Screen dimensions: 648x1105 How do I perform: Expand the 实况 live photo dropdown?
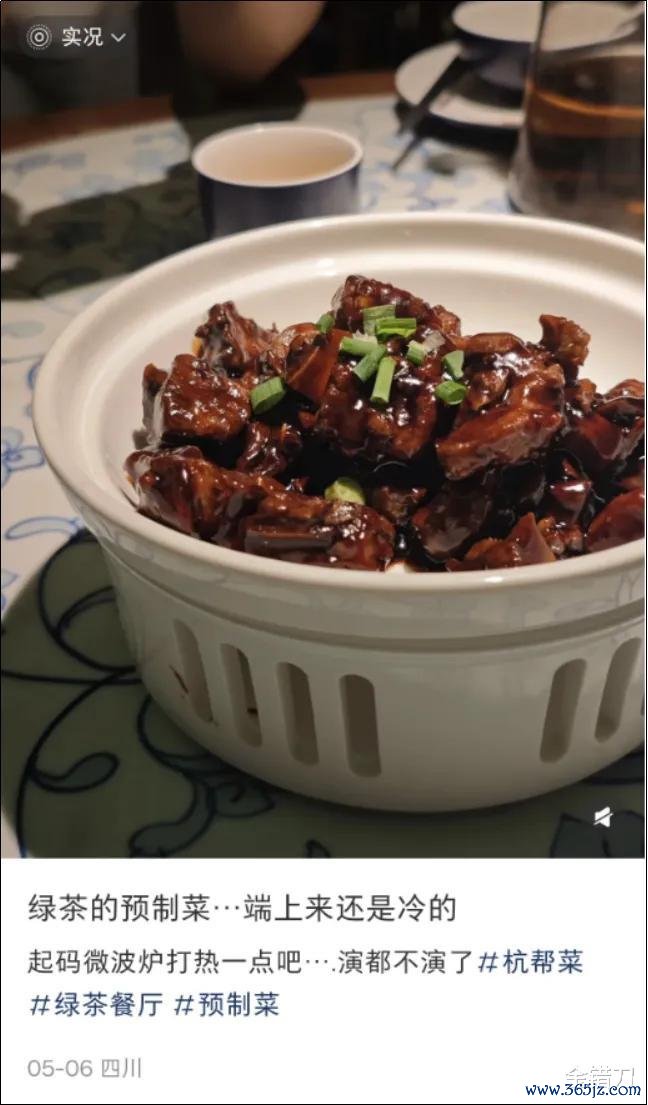pos(76,37)
